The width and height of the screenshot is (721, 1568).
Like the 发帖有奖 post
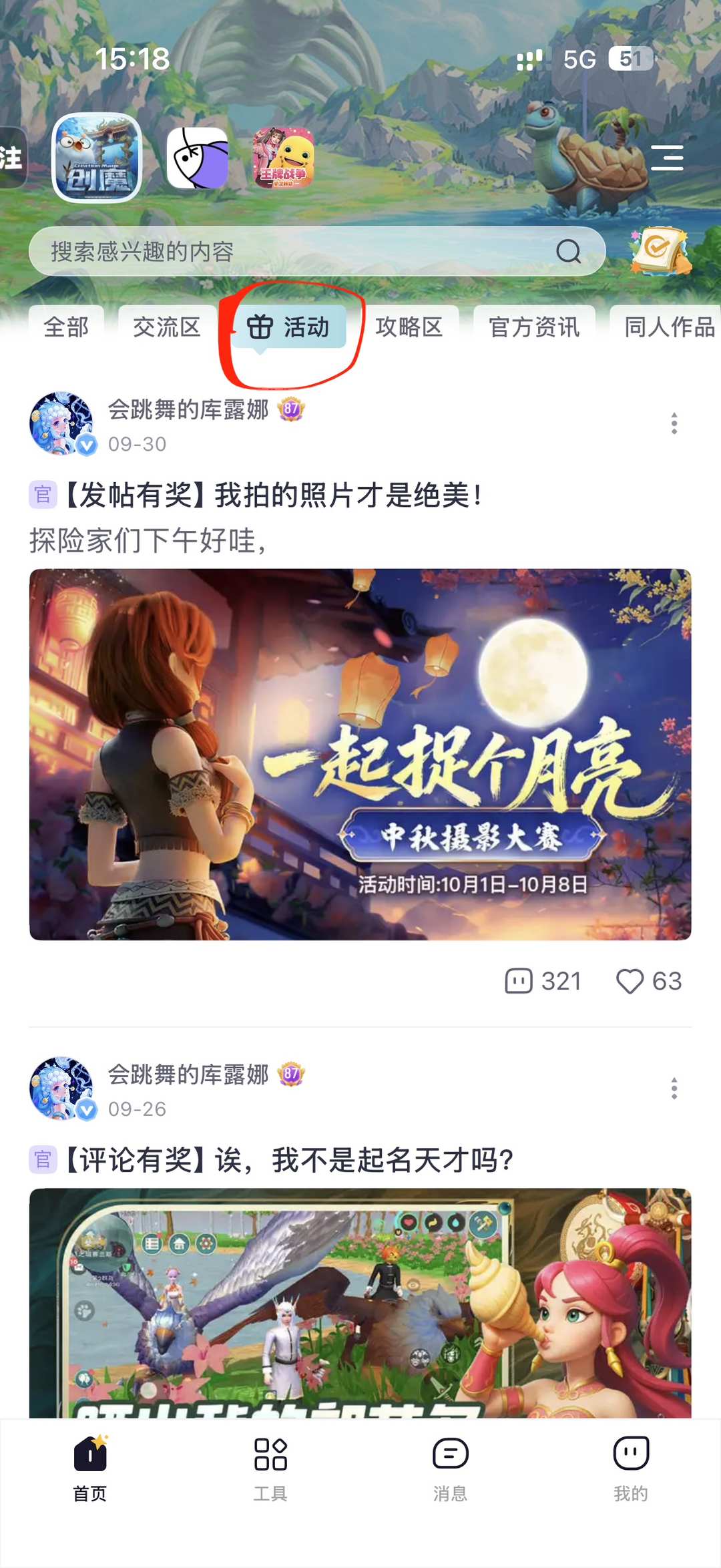coord(648,981)
